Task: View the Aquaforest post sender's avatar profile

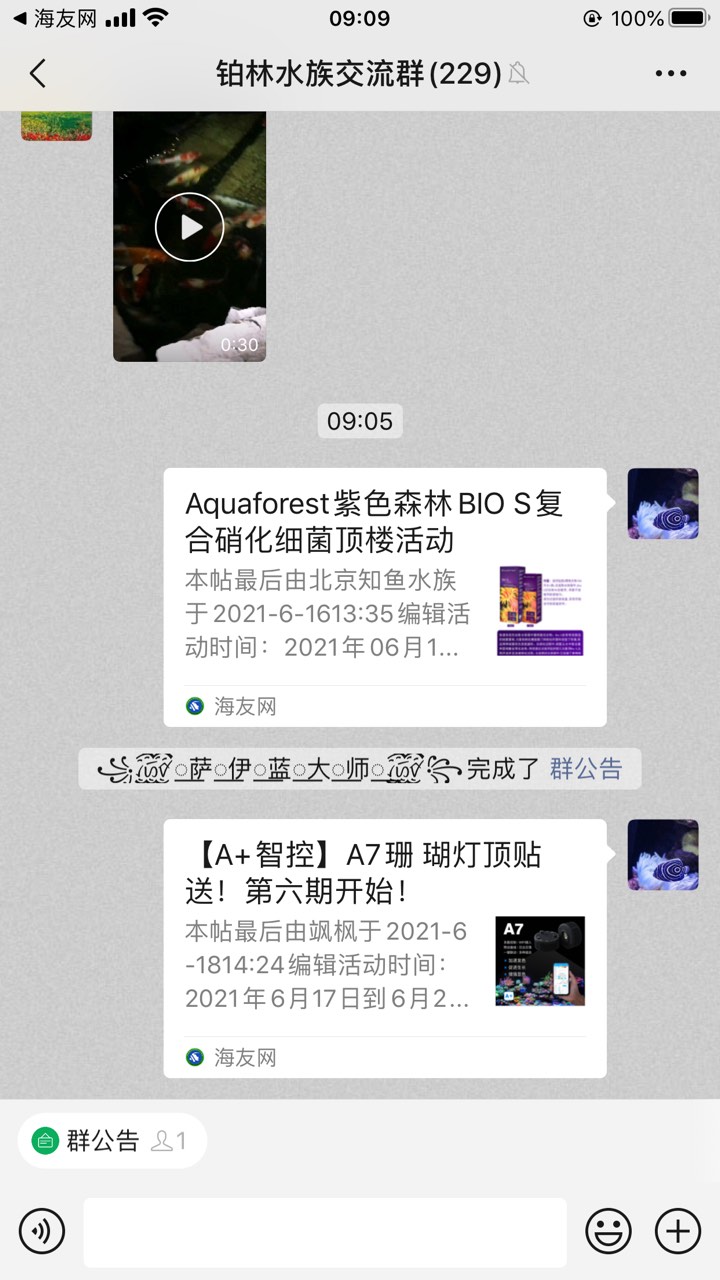Action: pyautogui.click(x=662, y=504)
